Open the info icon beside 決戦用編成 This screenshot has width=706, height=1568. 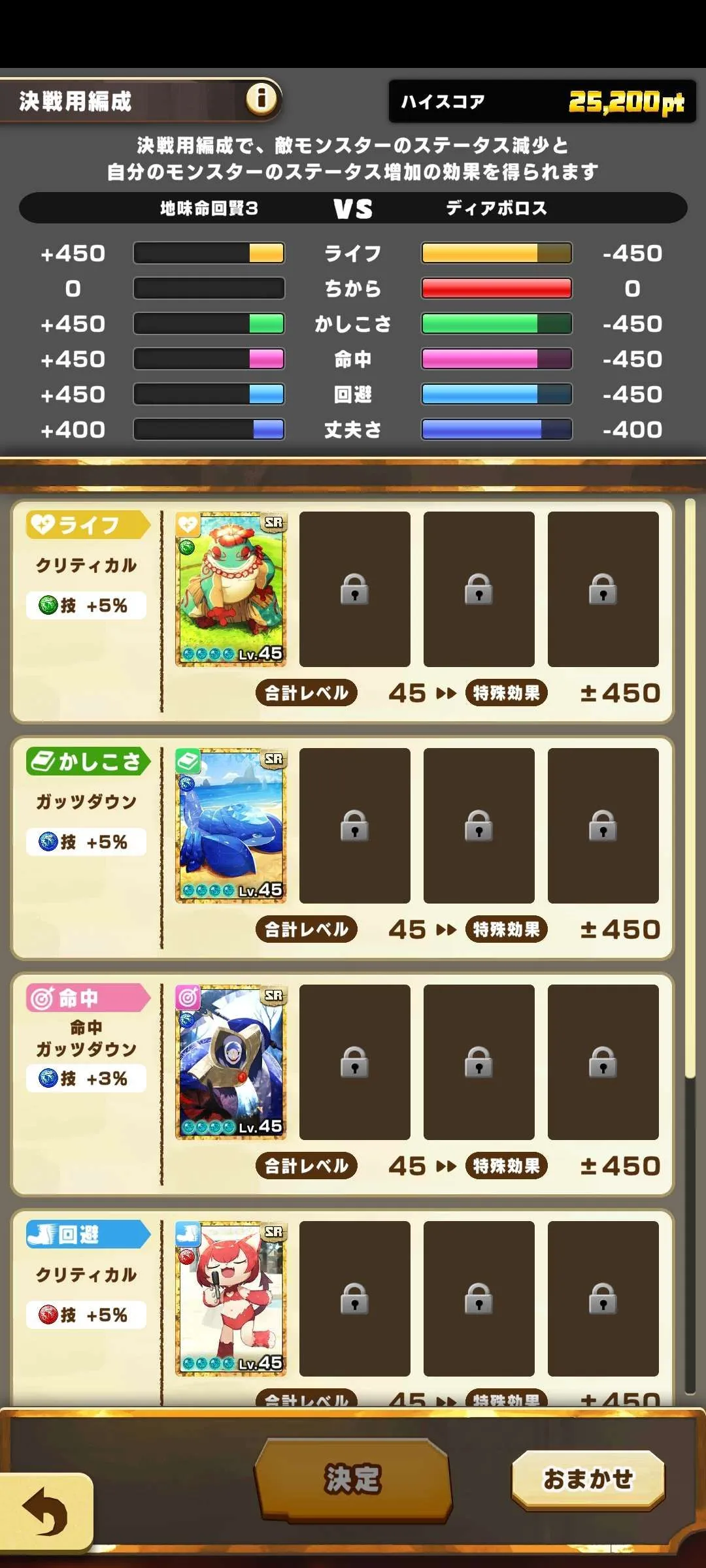point(261,99)
